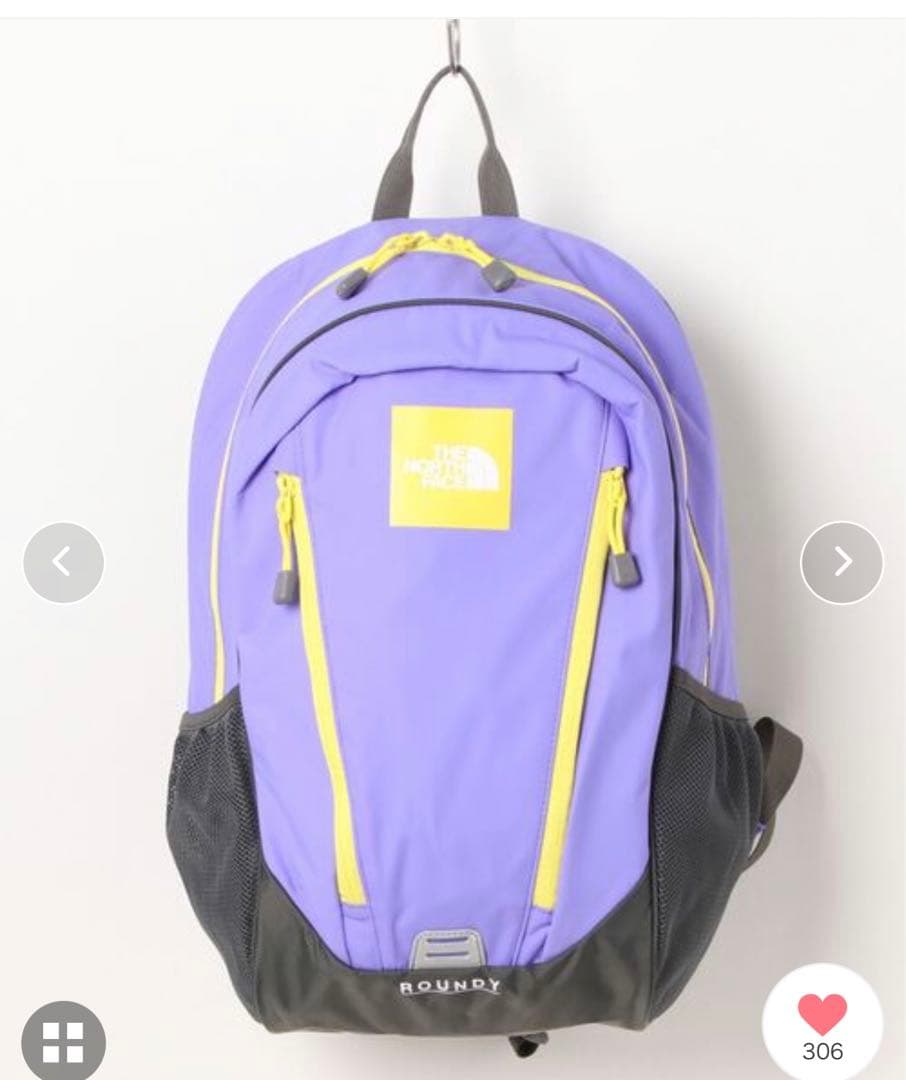Image resolution: width=906 pixels, height=1080 pixels.
Task: Expand all photos using the grid icon
Action: coord(62,1039)
